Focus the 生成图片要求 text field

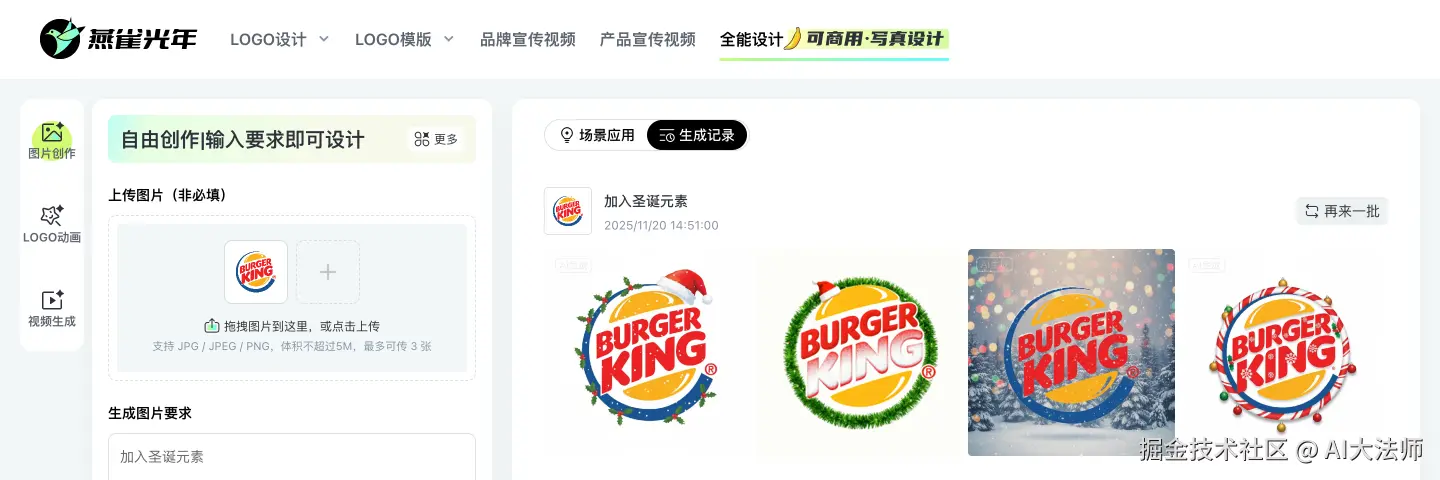point(291,456)
